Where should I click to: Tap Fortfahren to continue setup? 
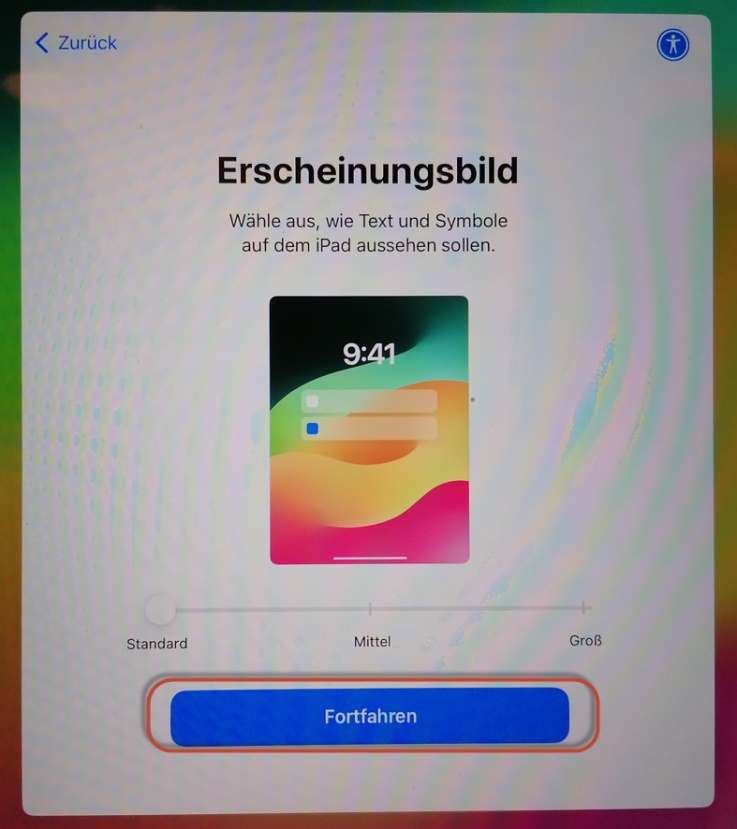[370, 716]
